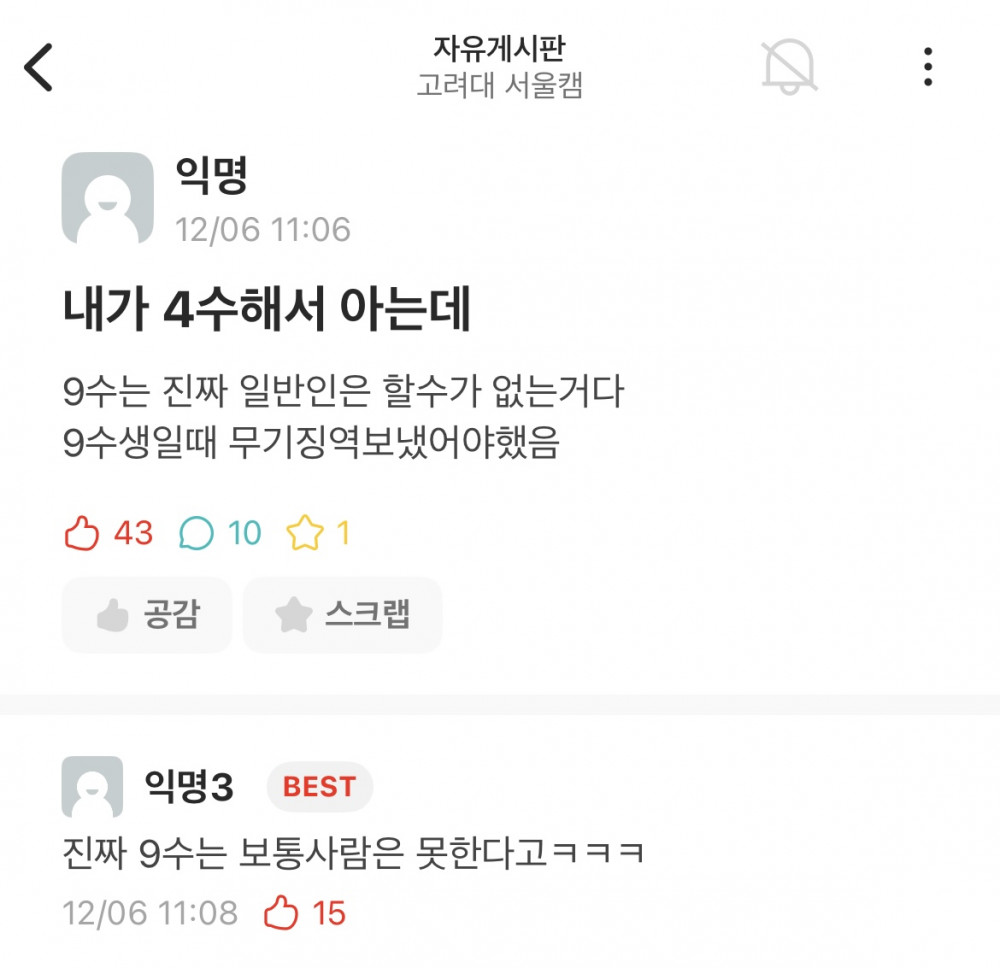The image size is (1000, 968).
Task: Toggle the muted notification bell
Action: 789,68
